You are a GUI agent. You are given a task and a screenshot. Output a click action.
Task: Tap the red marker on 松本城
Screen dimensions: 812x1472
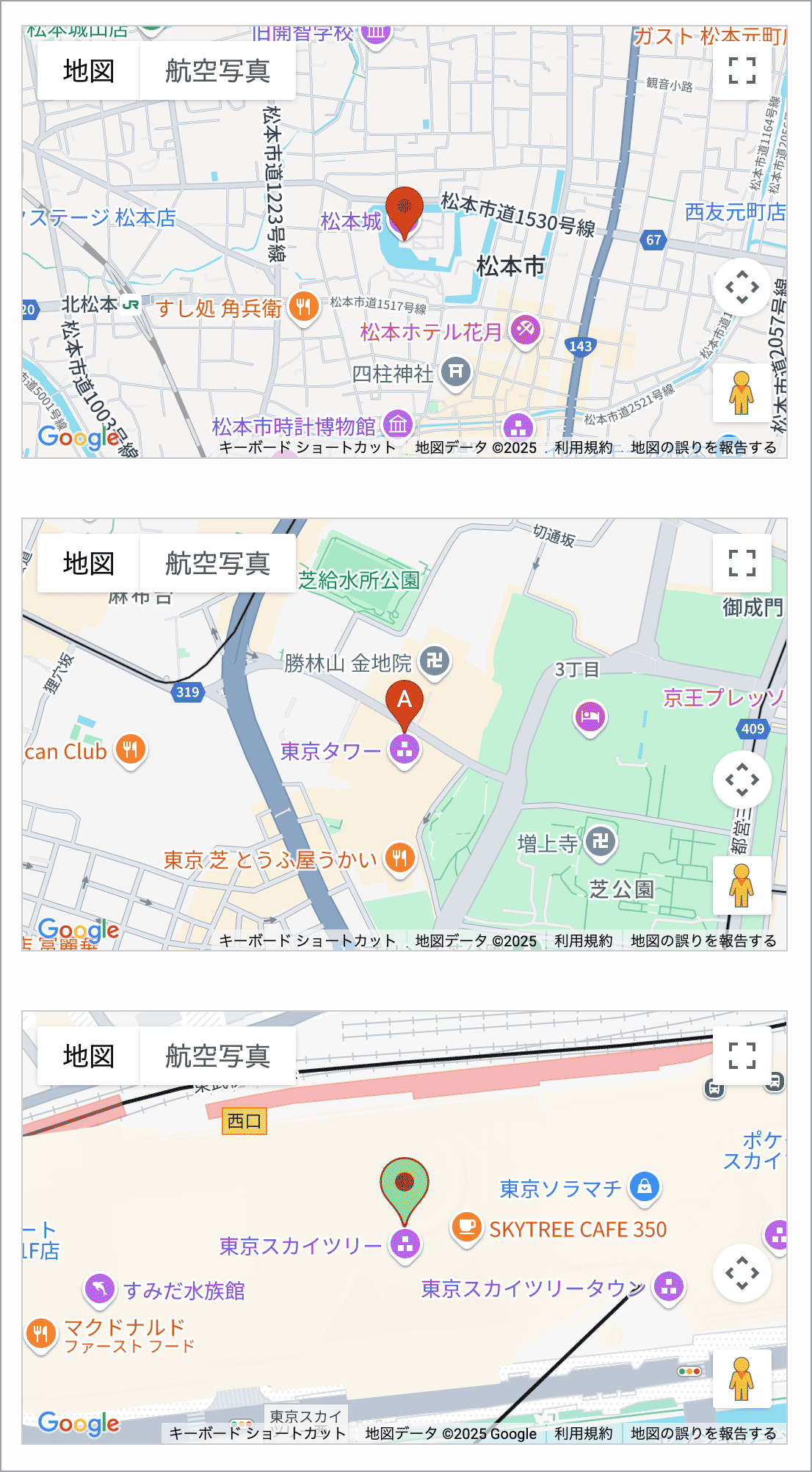point(404,209)
